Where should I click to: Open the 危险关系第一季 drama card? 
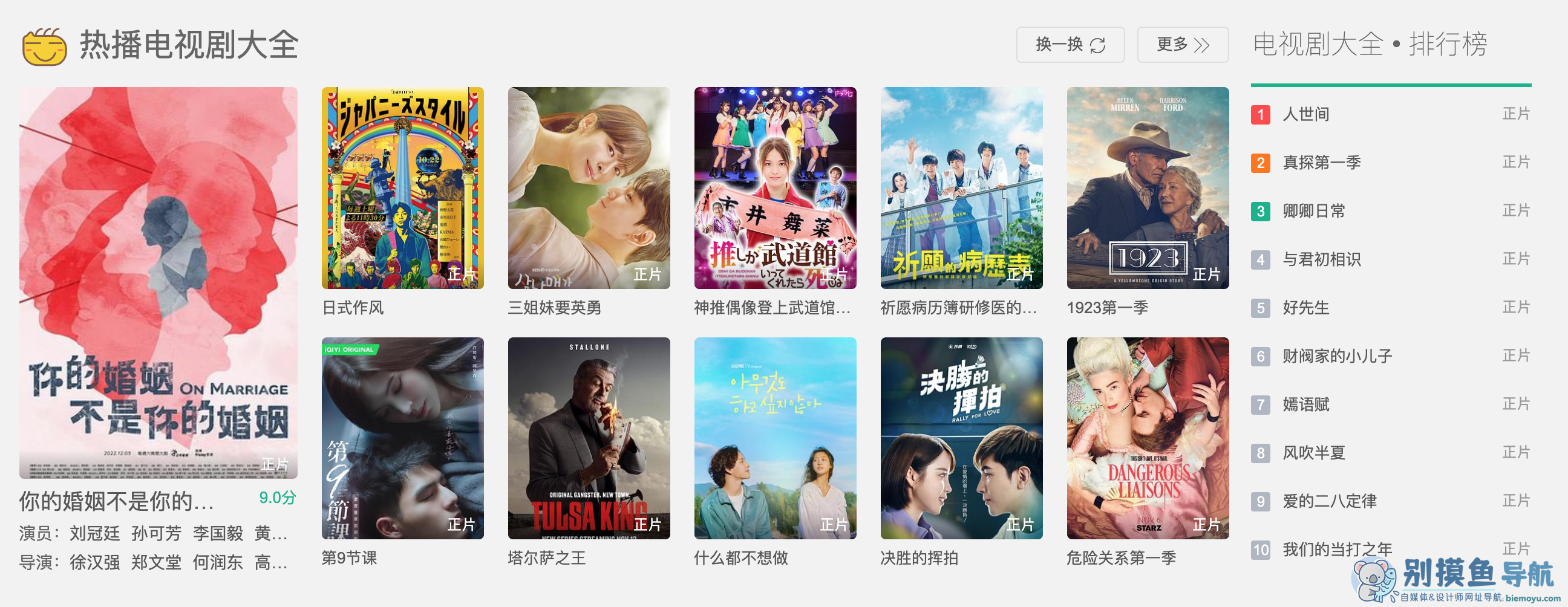[1148, 438]
